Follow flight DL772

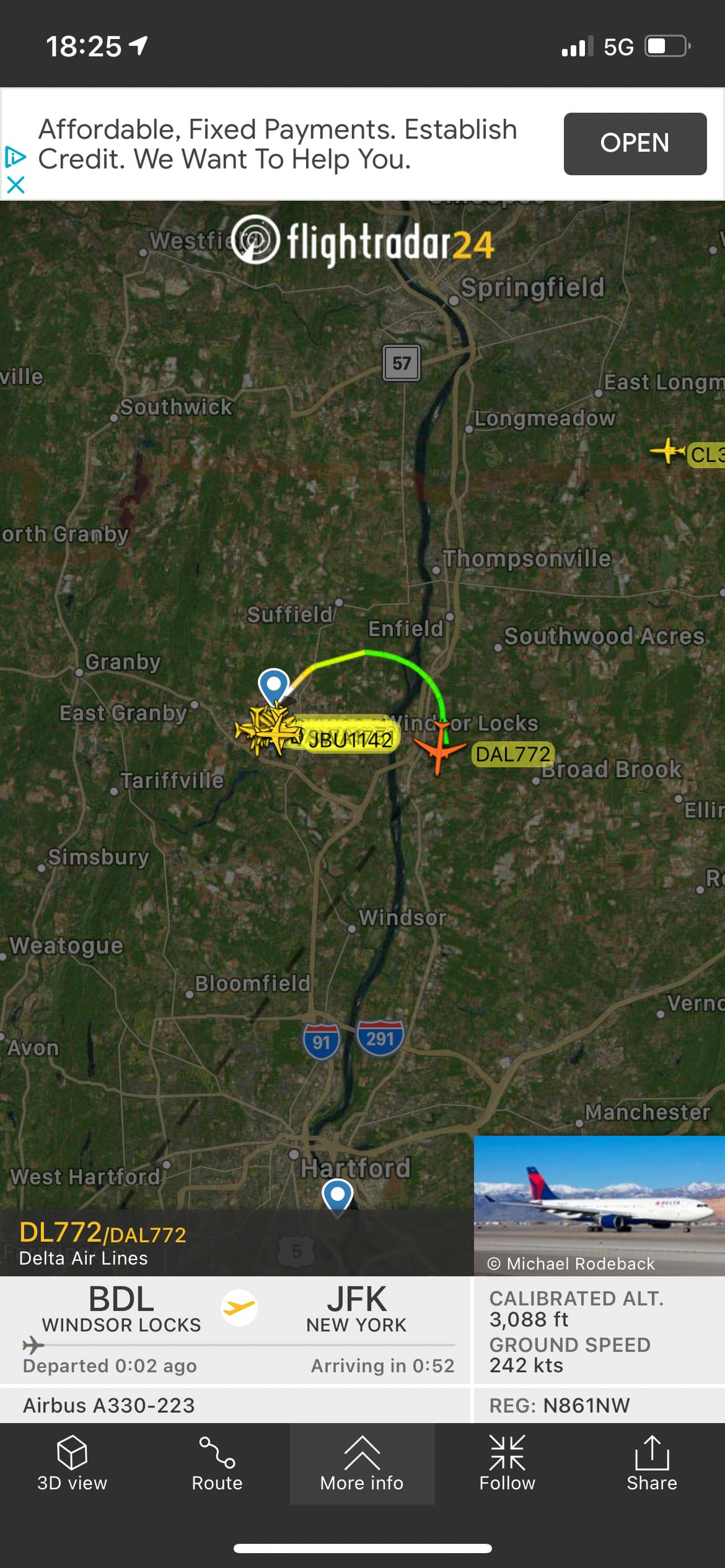click(507, 1465)
